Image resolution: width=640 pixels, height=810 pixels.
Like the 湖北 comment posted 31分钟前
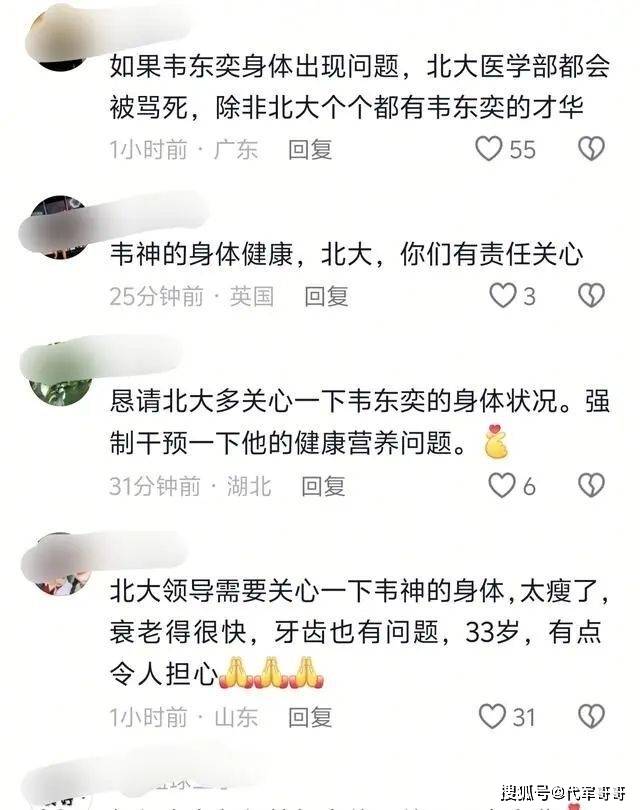point(501,486)
